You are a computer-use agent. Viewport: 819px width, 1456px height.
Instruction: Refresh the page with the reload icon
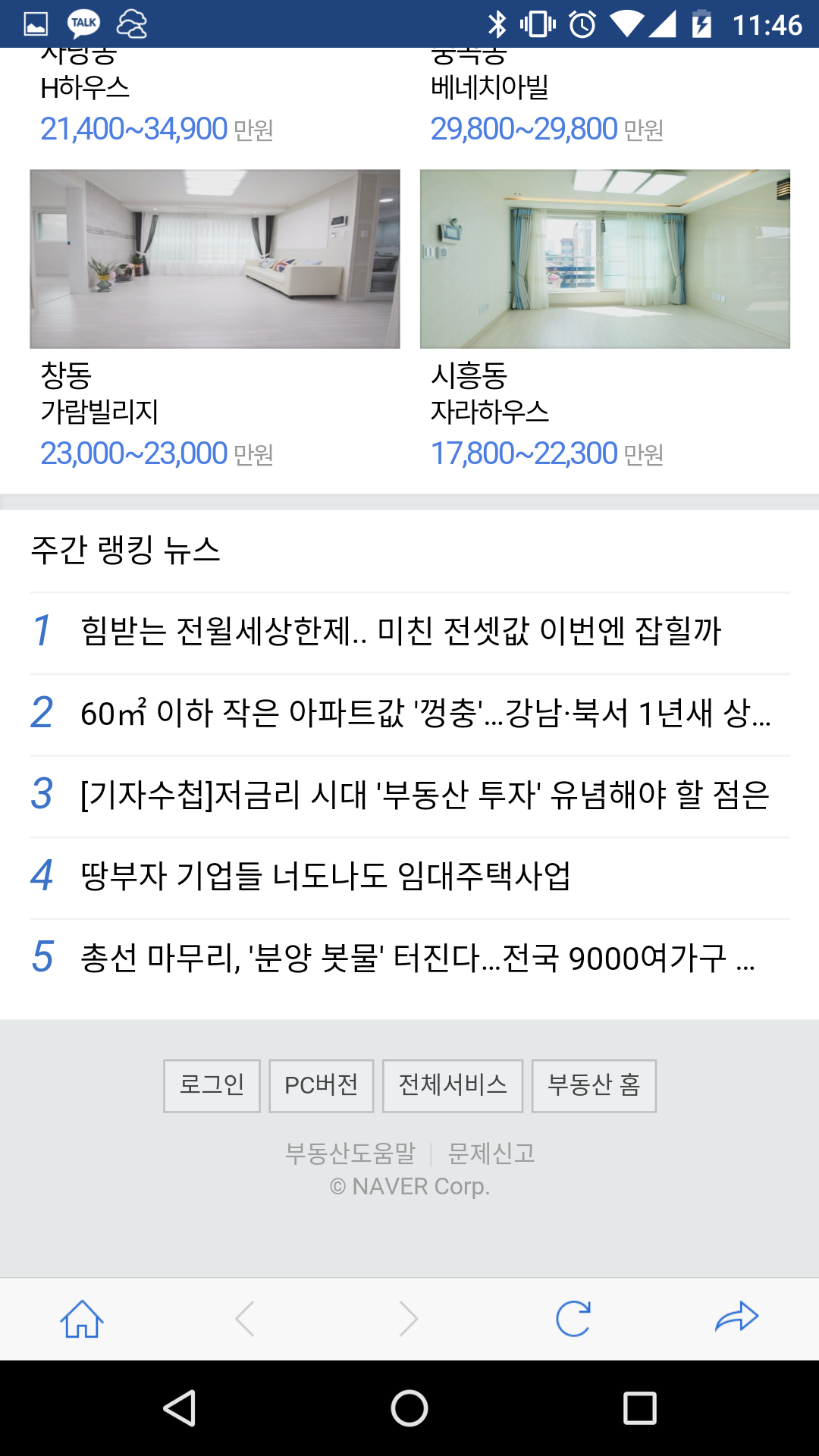pos(573,1319)
